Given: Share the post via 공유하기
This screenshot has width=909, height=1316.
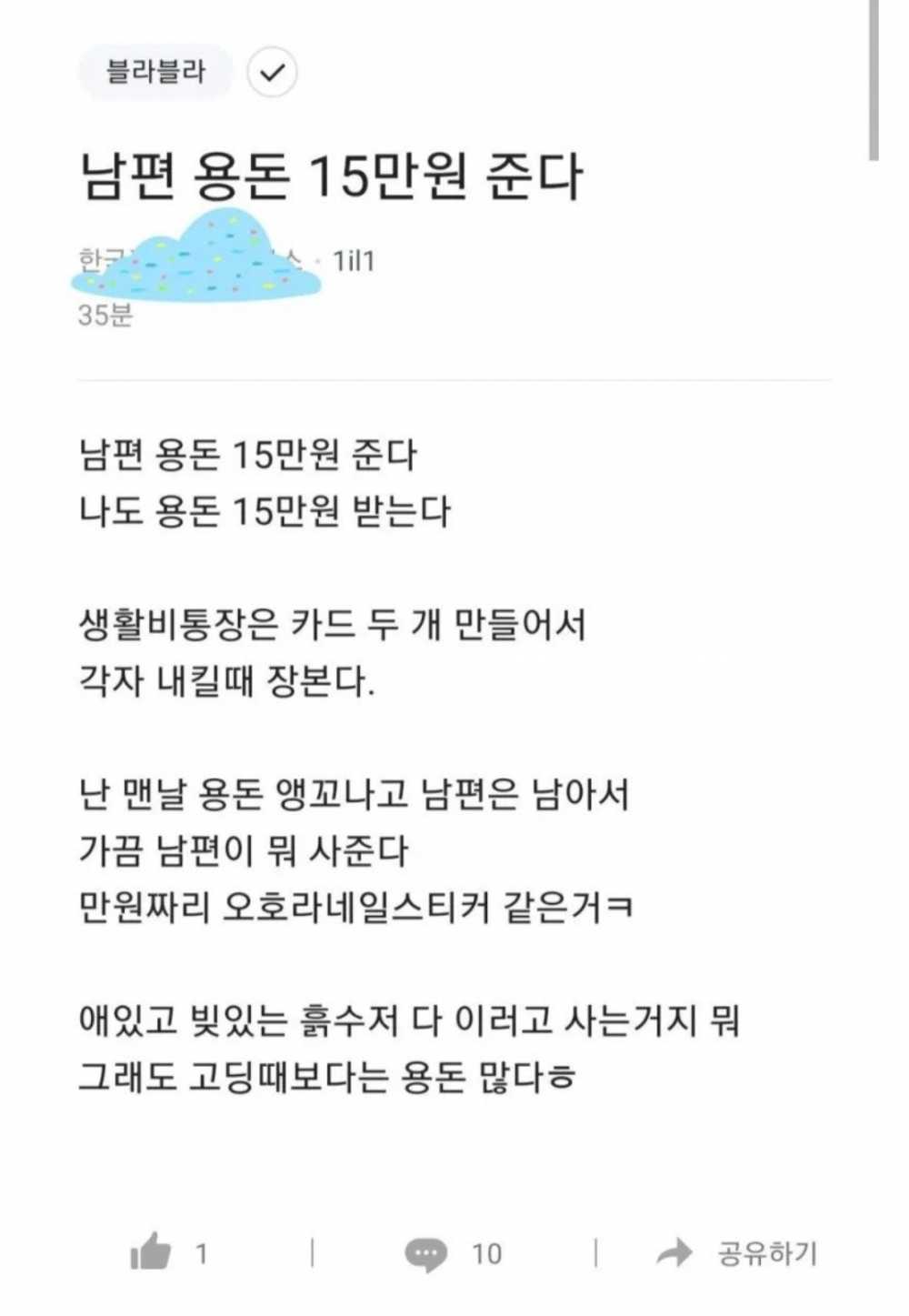Looking at the screenshot, I should [736, 1253].
